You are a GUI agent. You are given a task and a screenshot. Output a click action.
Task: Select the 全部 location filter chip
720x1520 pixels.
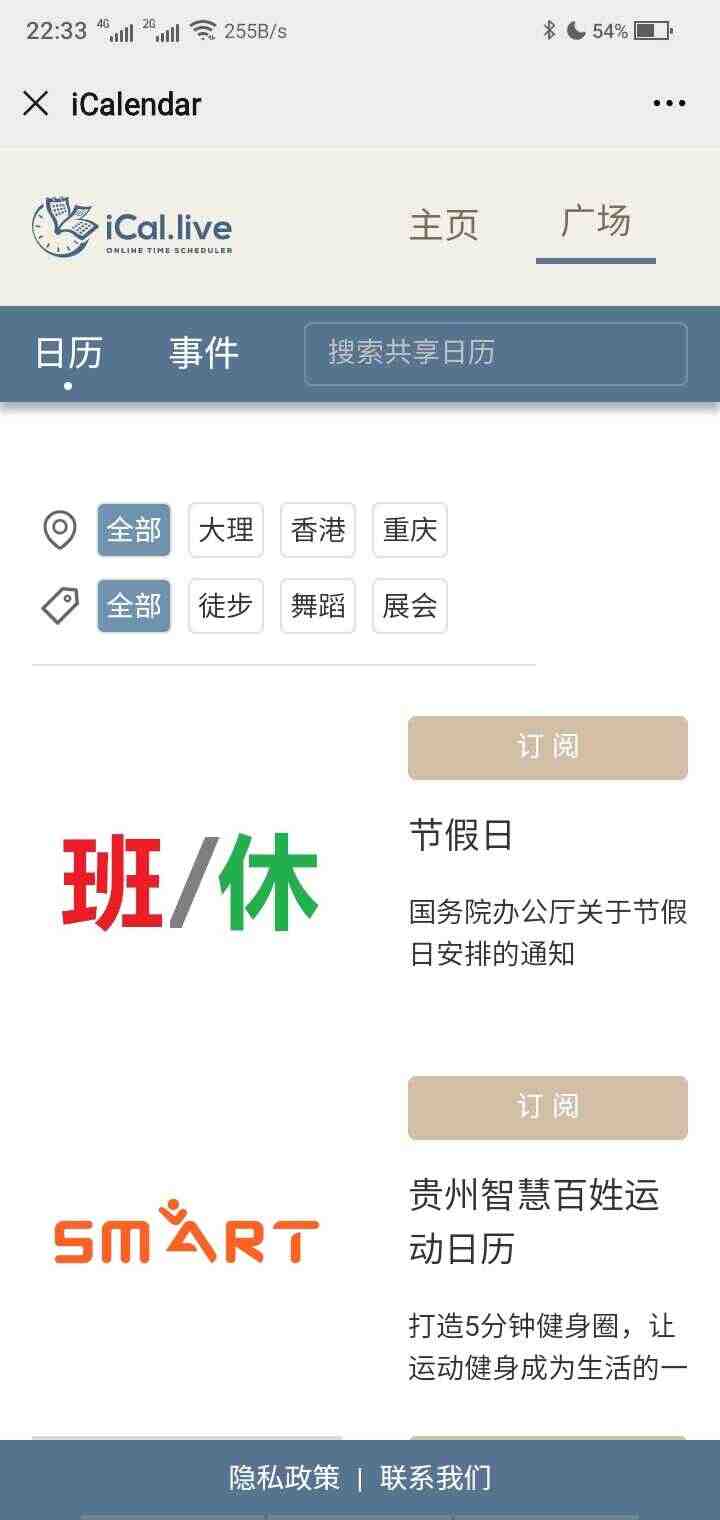pyautogui.click(x=134, y=530)
